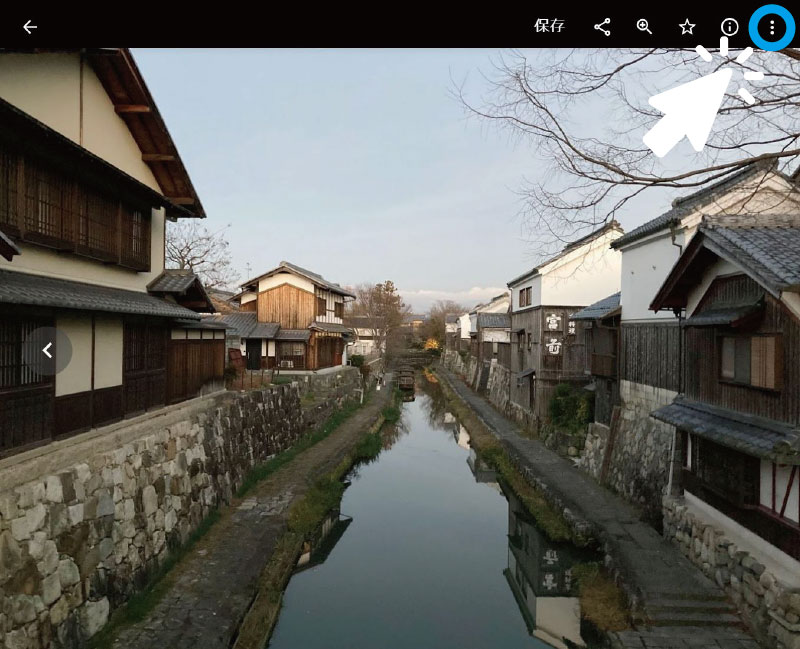Tap the 保存 button

pyautogui.click(x=549, y=27)
